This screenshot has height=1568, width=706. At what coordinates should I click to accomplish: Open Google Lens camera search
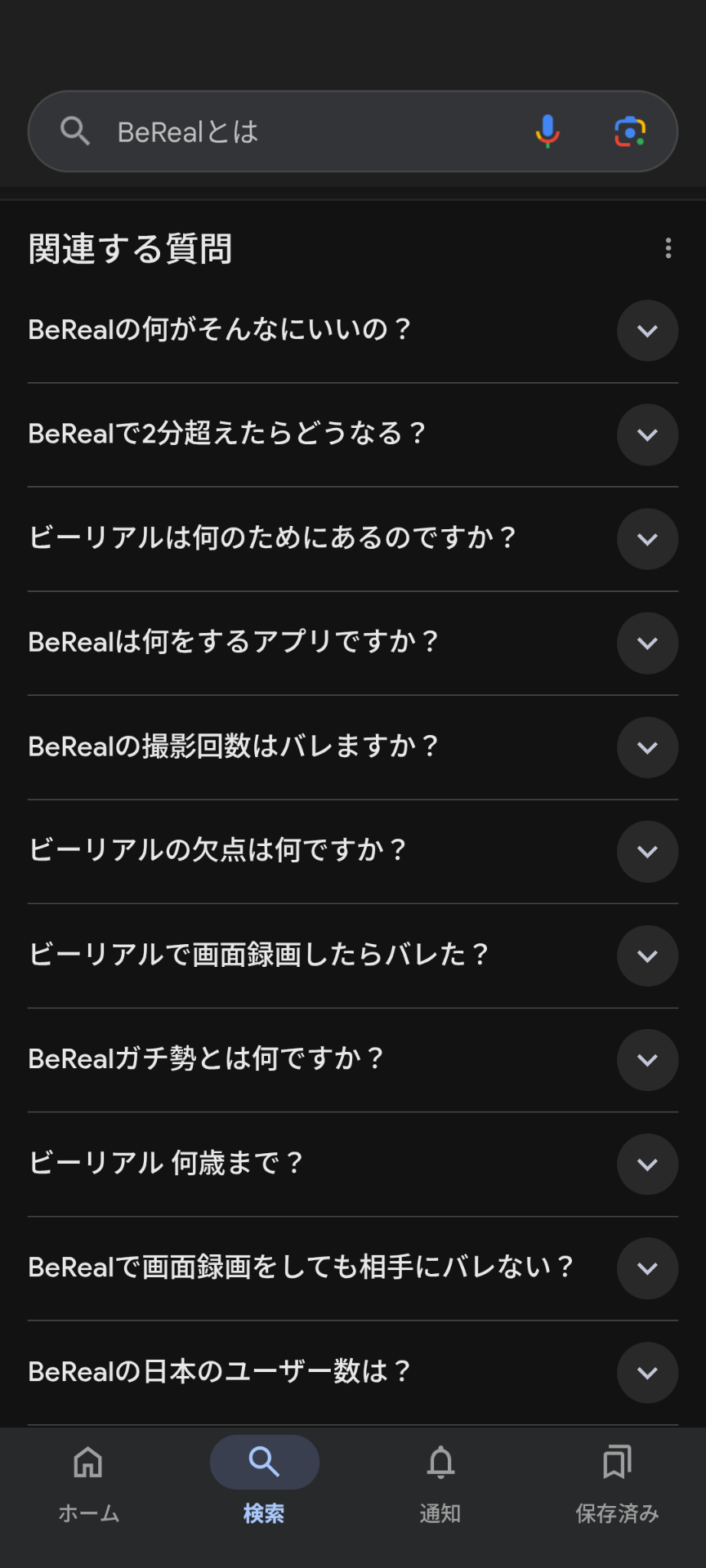tap(630, 131)
